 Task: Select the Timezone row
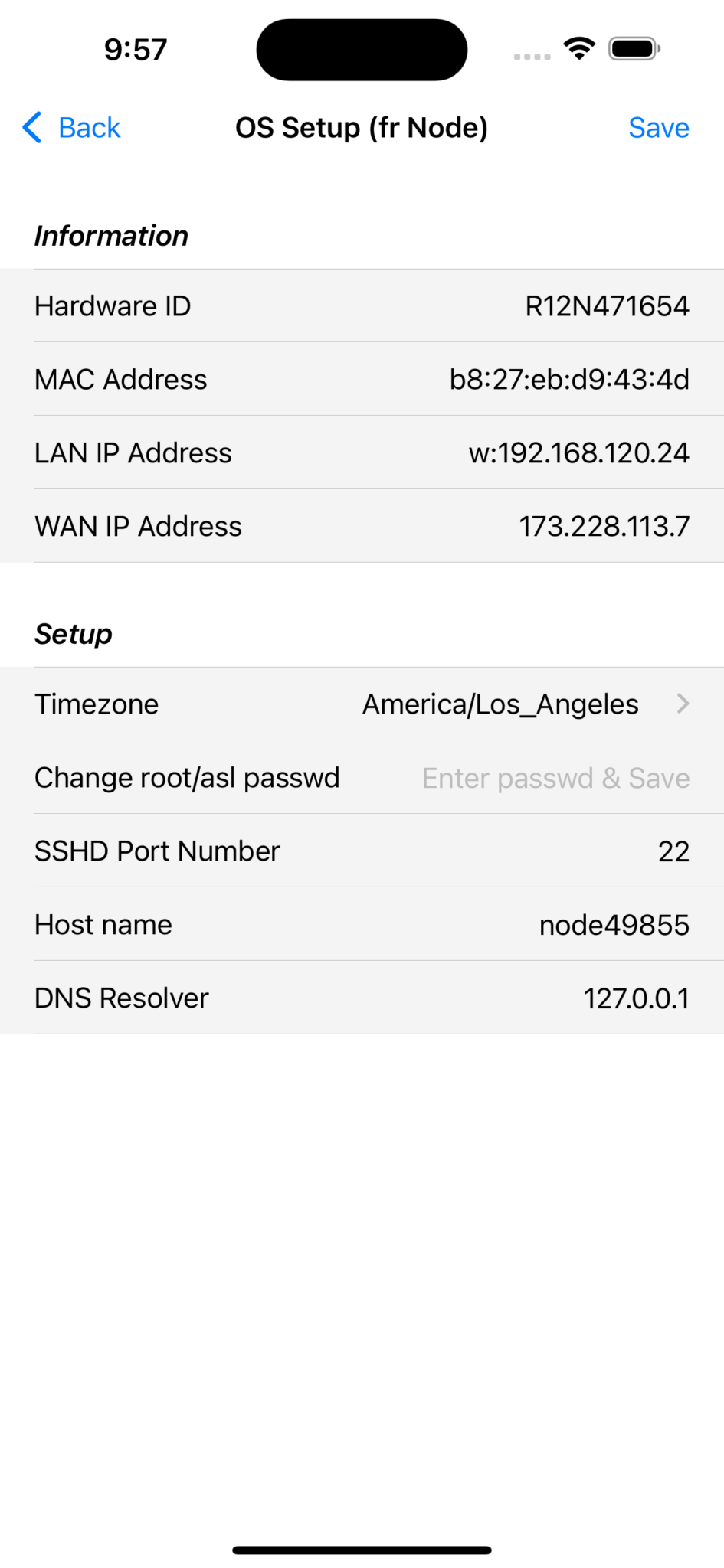362,704
